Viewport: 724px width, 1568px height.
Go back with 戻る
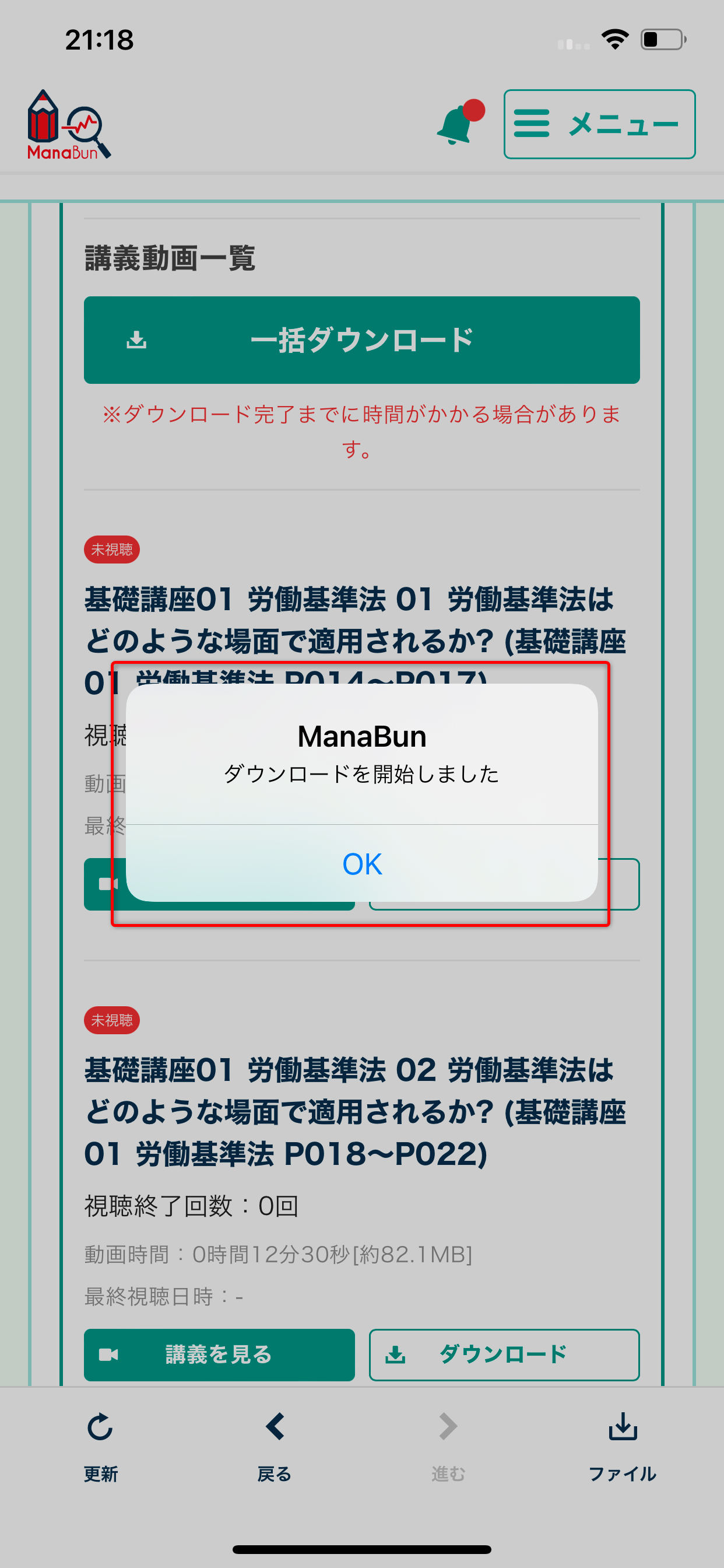(275, 1447)
